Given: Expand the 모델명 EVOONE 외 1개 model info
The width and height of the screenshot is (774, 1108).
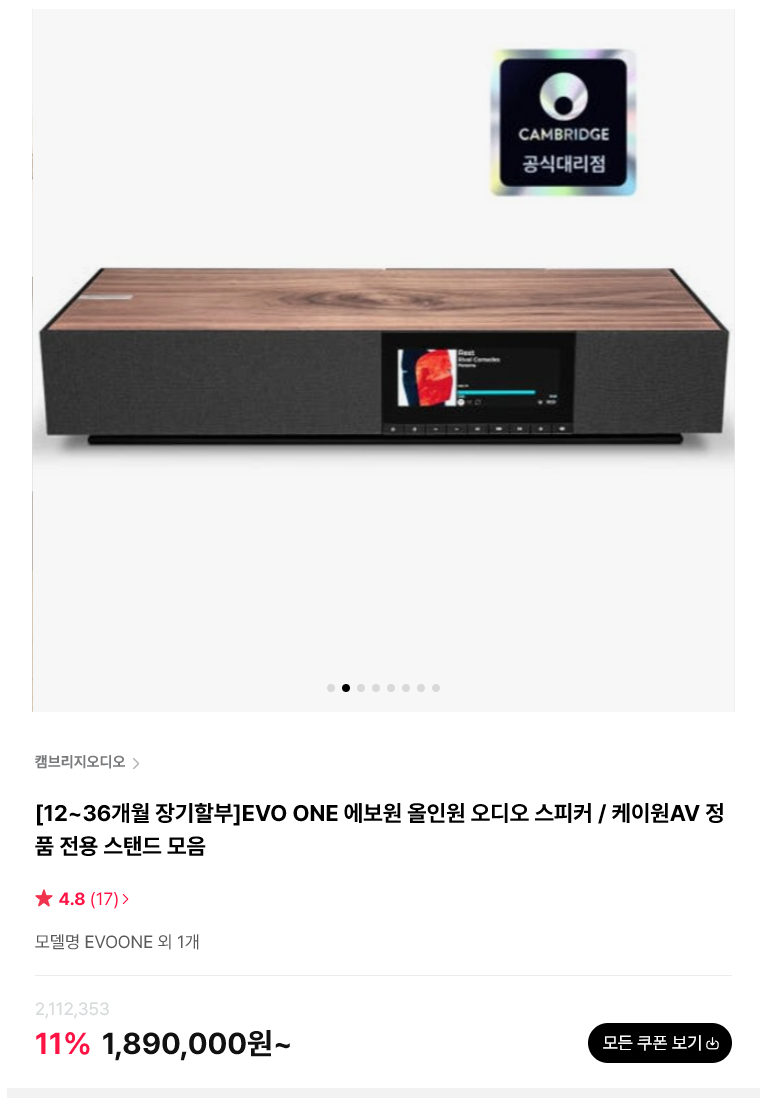Looking at the screenshot, I should (x=116, y=942).
